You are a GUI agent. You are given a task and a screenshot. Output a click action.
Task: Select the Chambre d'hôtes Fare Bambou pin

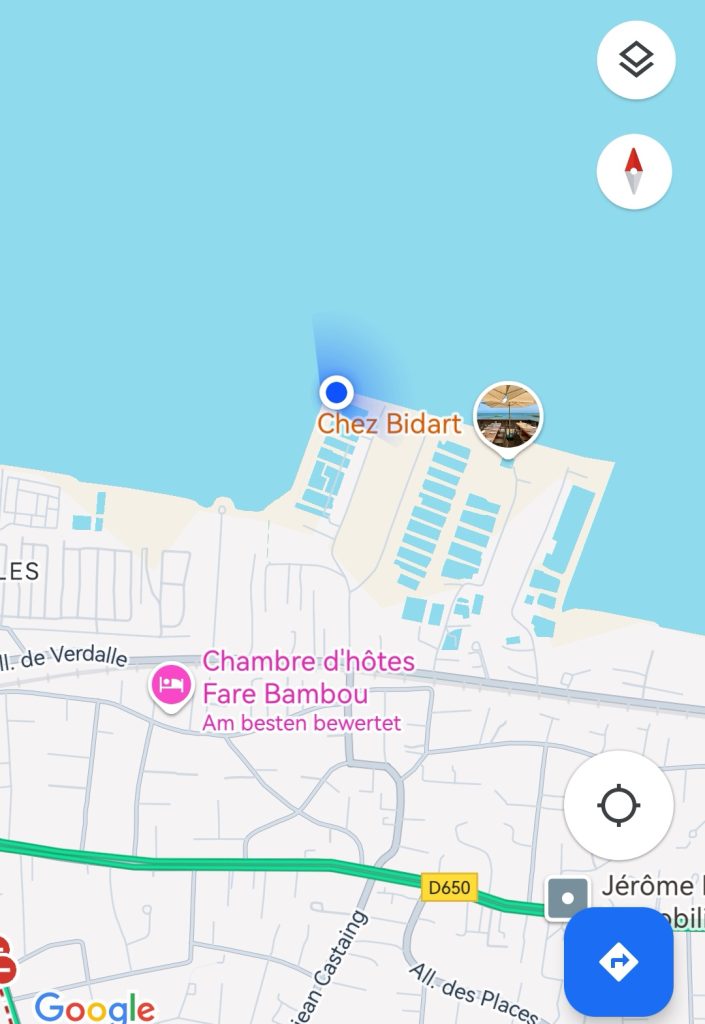pos(171,685)
